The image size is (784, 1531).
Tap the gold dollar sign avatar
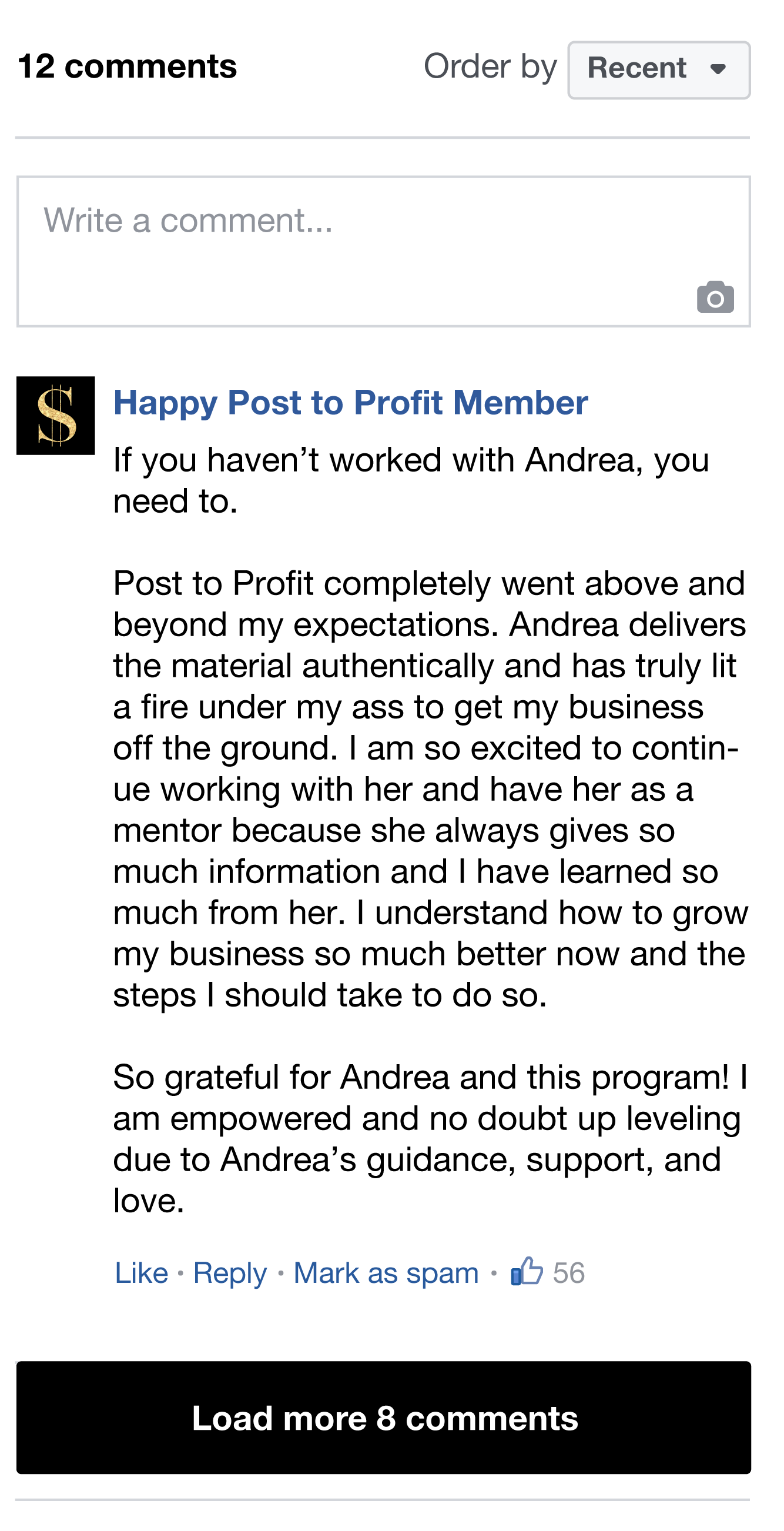55,416
